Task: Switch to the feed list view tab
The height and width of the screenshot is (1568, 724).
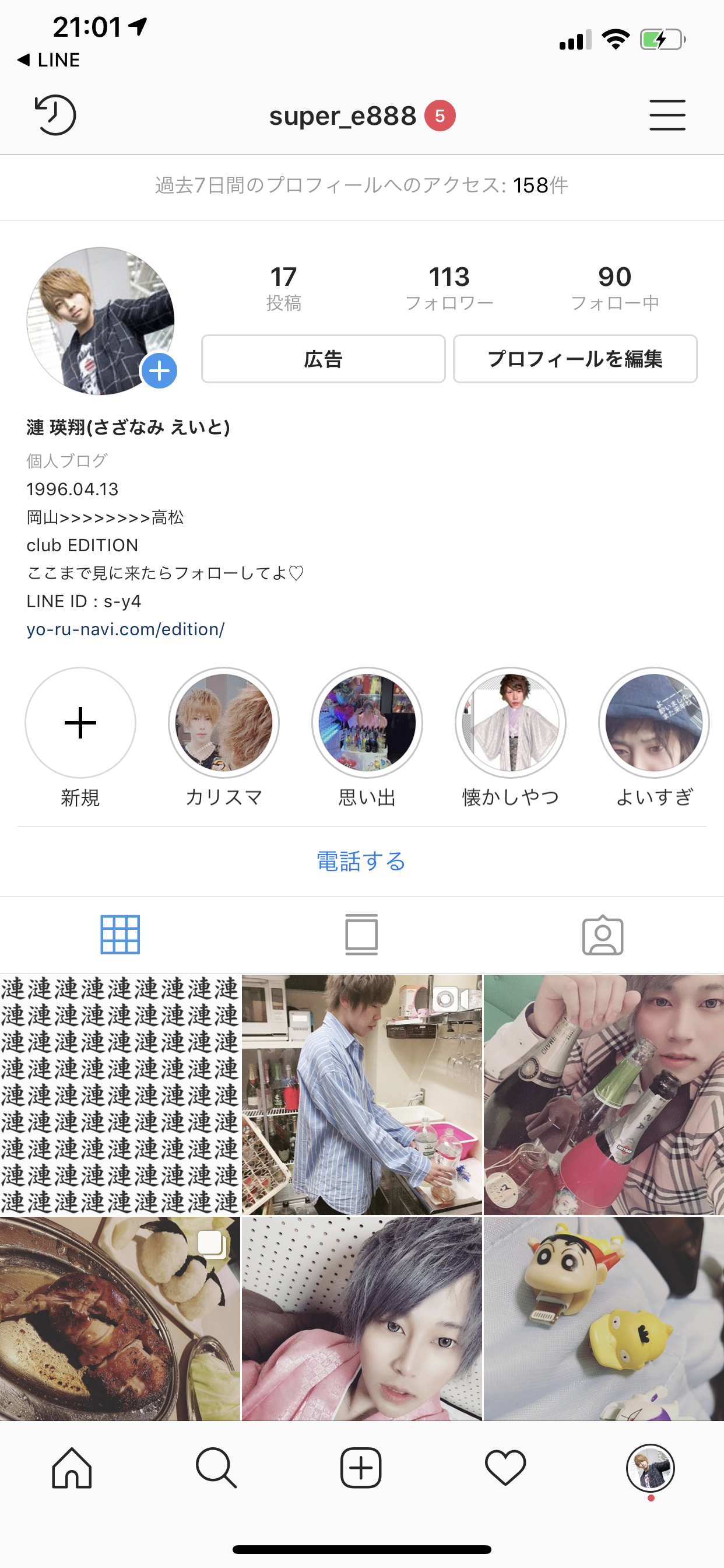Action: pos(361,935)
